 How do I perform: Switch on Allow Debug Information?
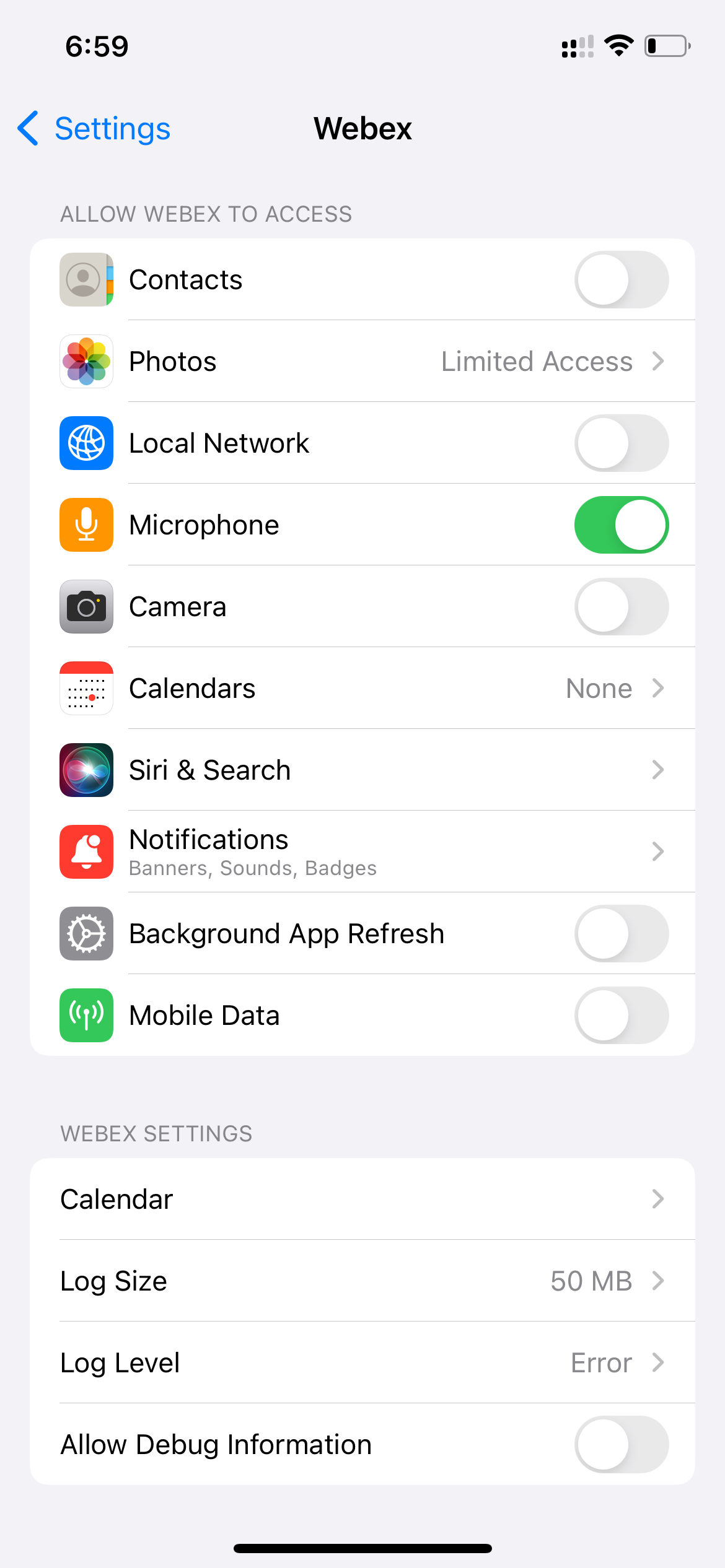[622, 1444]
